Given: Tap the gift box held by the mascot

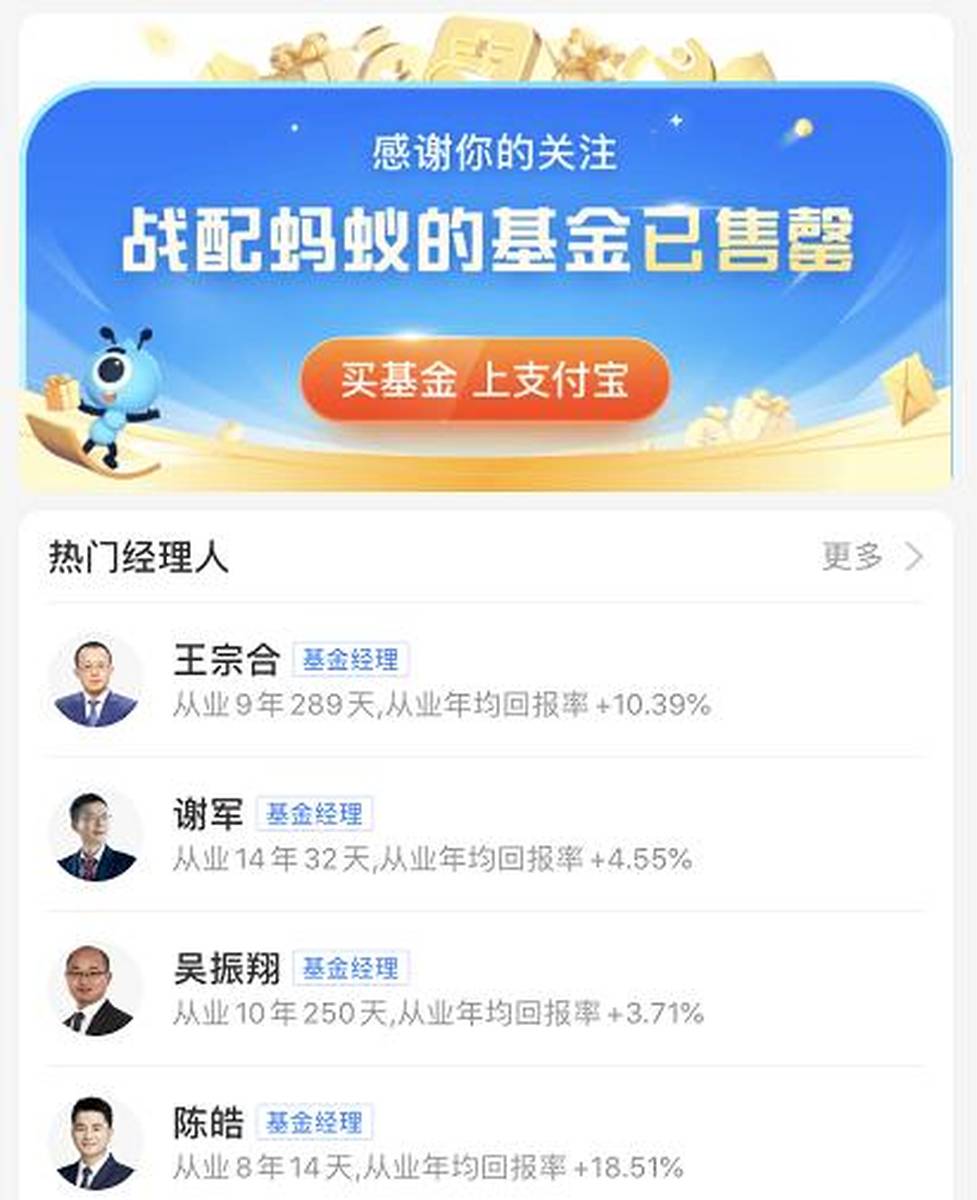Looking at the screenshot, I should click(x=60, y=390).
